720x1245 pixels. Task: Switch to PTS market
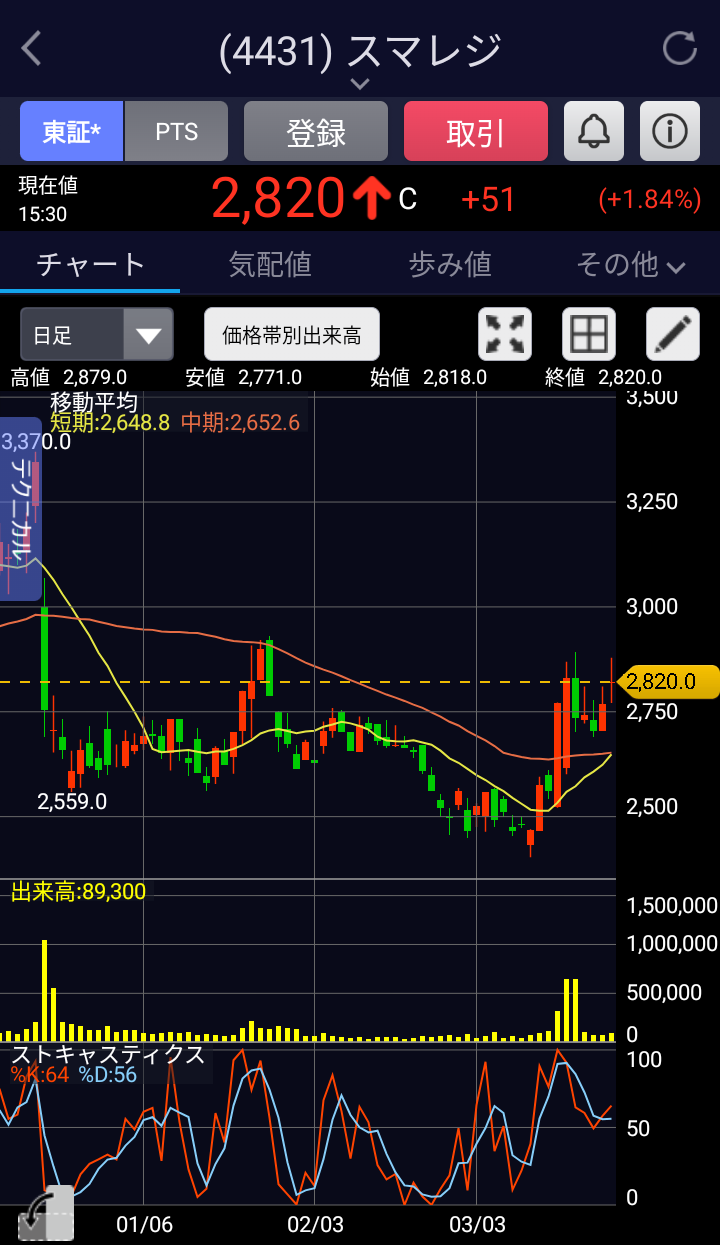[176, 132]
